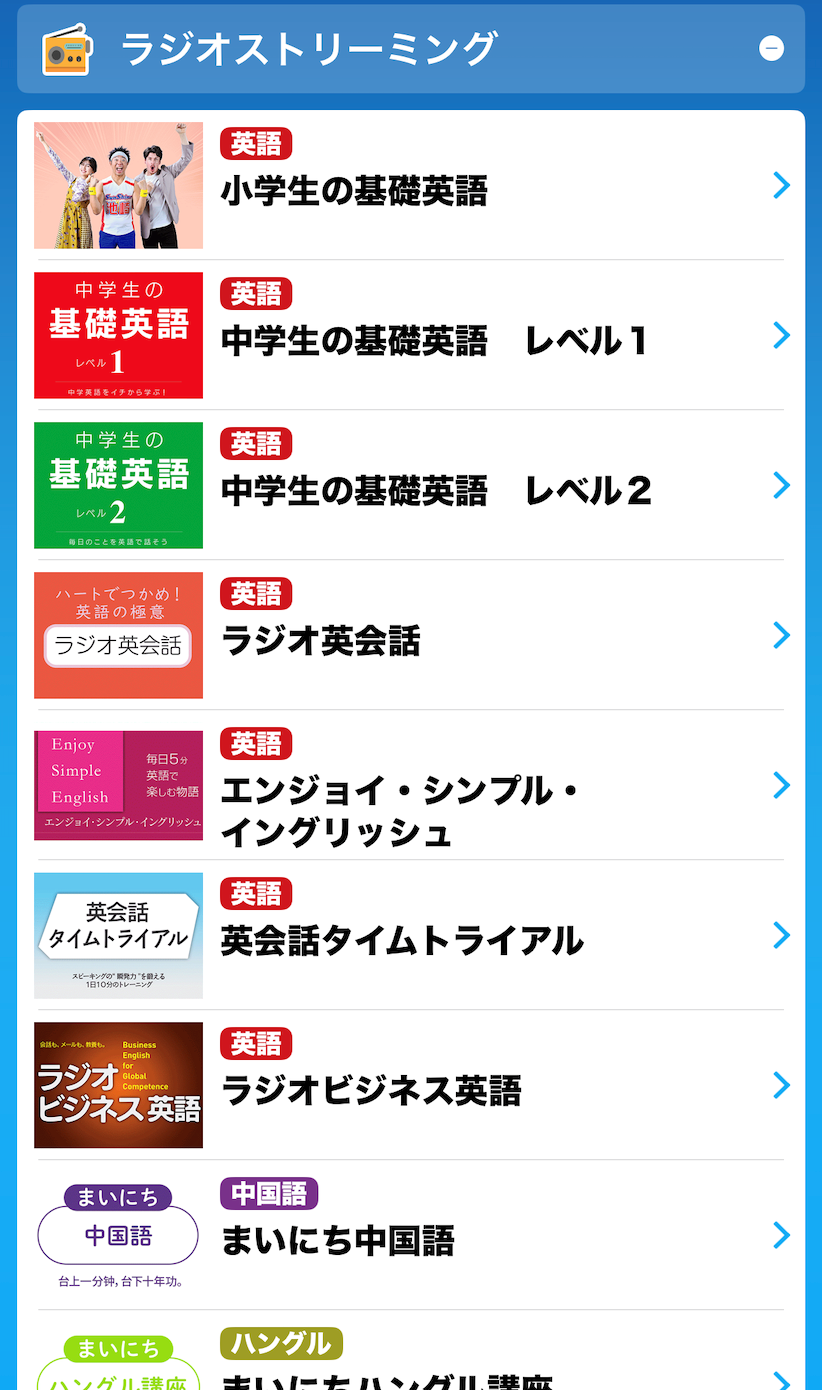Viewport: 822px width, 1390px height.
Task: Open ラジオ英会話 program
Action: [x=410, y=636]
